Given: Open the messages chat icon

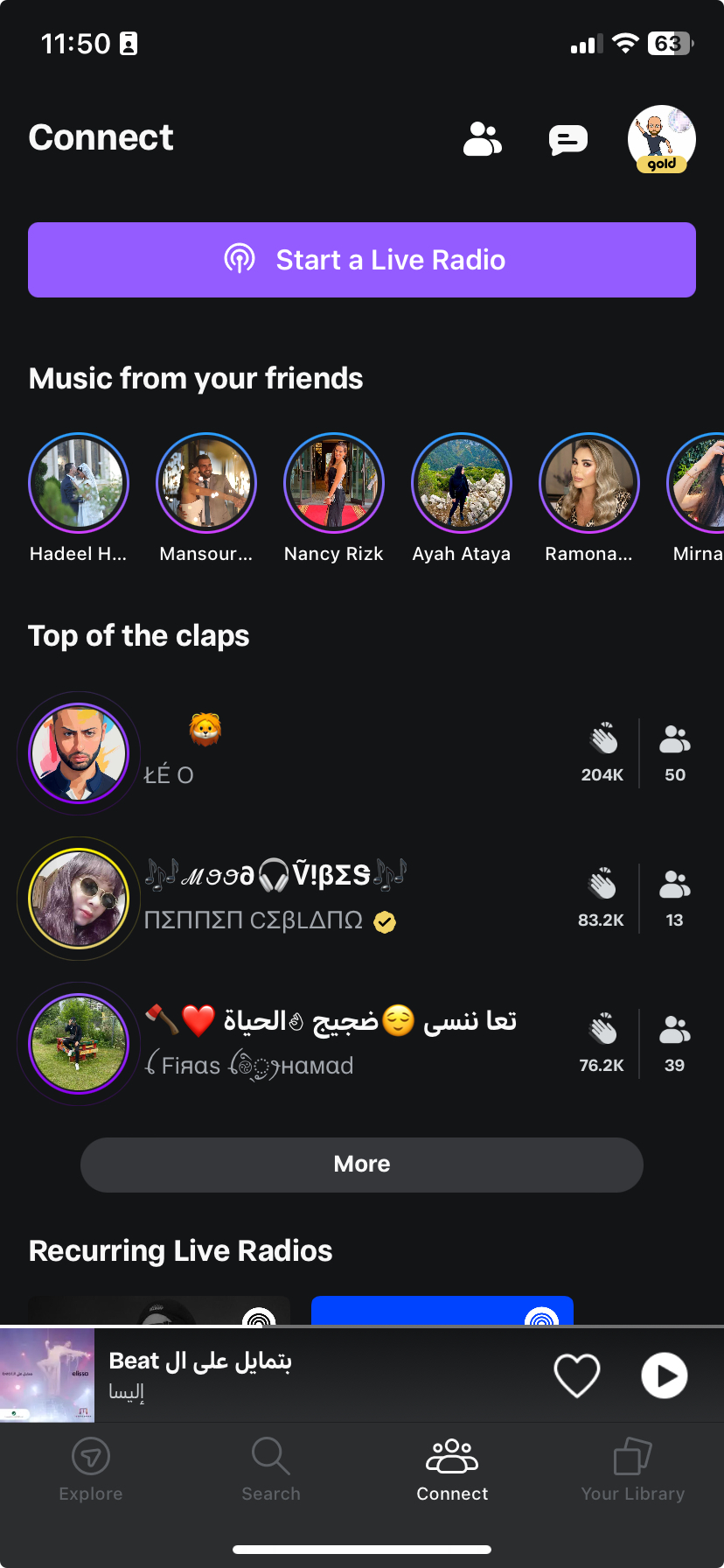Looking at the screenshot, I should tap(568, 139).
